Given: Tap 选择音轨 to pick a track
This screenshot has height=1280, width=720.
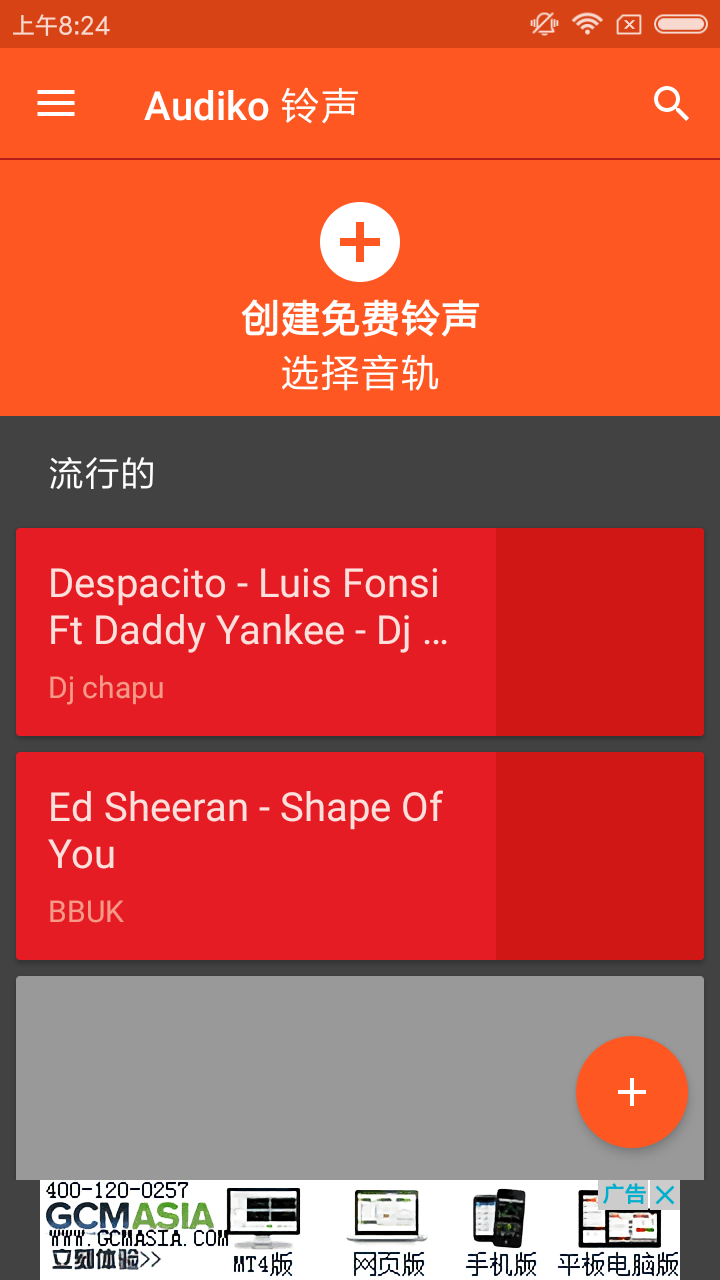Looking at the screenshot, I should pos(359,371).
